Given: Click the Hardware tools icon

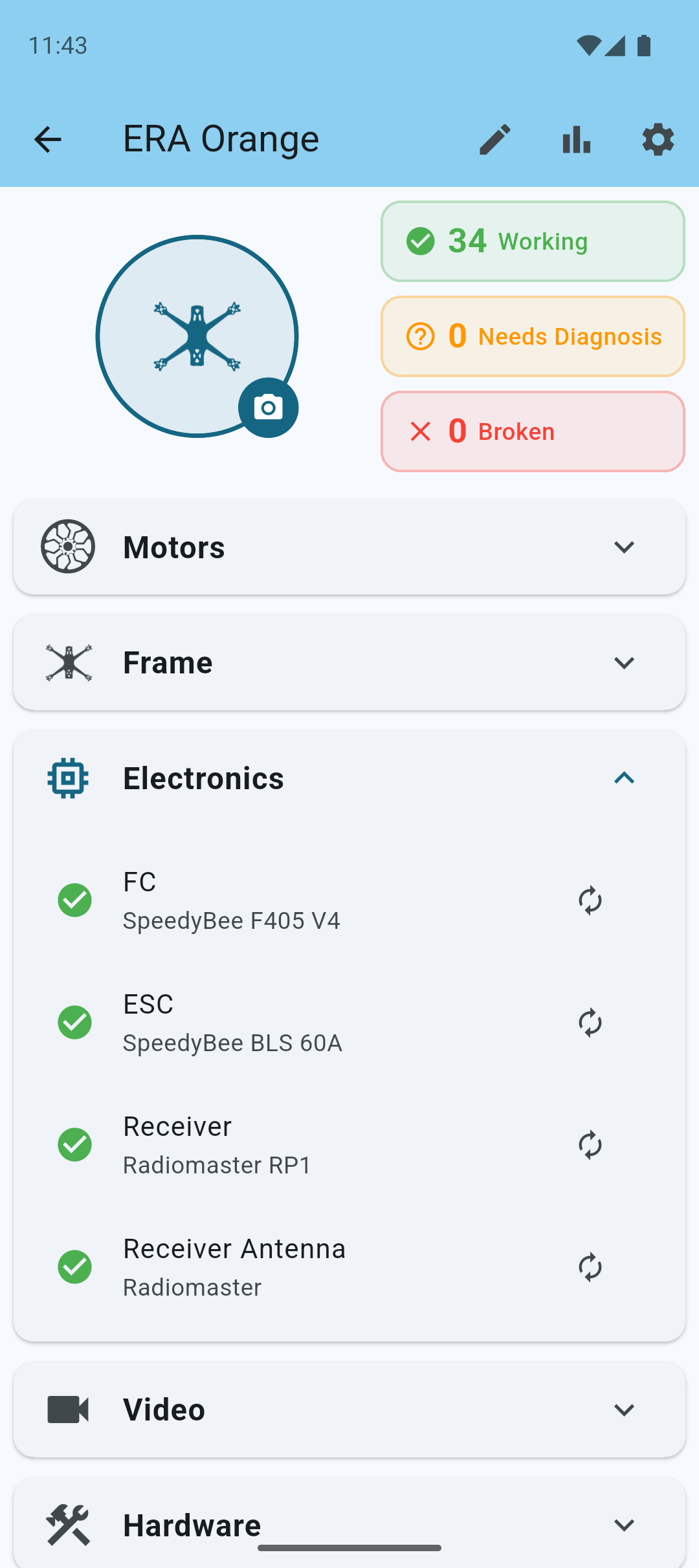Looking at the screenshot, I should (67, 1525).
